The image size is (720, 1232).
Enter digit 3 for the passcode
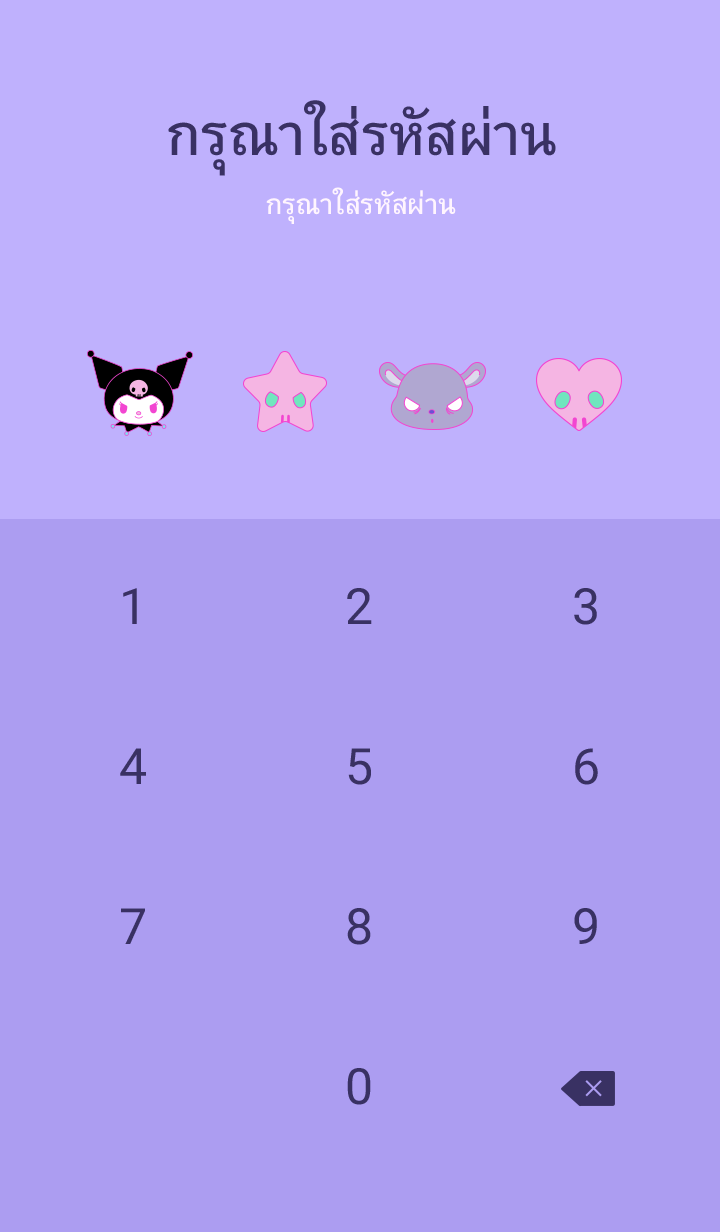point(585,607)
